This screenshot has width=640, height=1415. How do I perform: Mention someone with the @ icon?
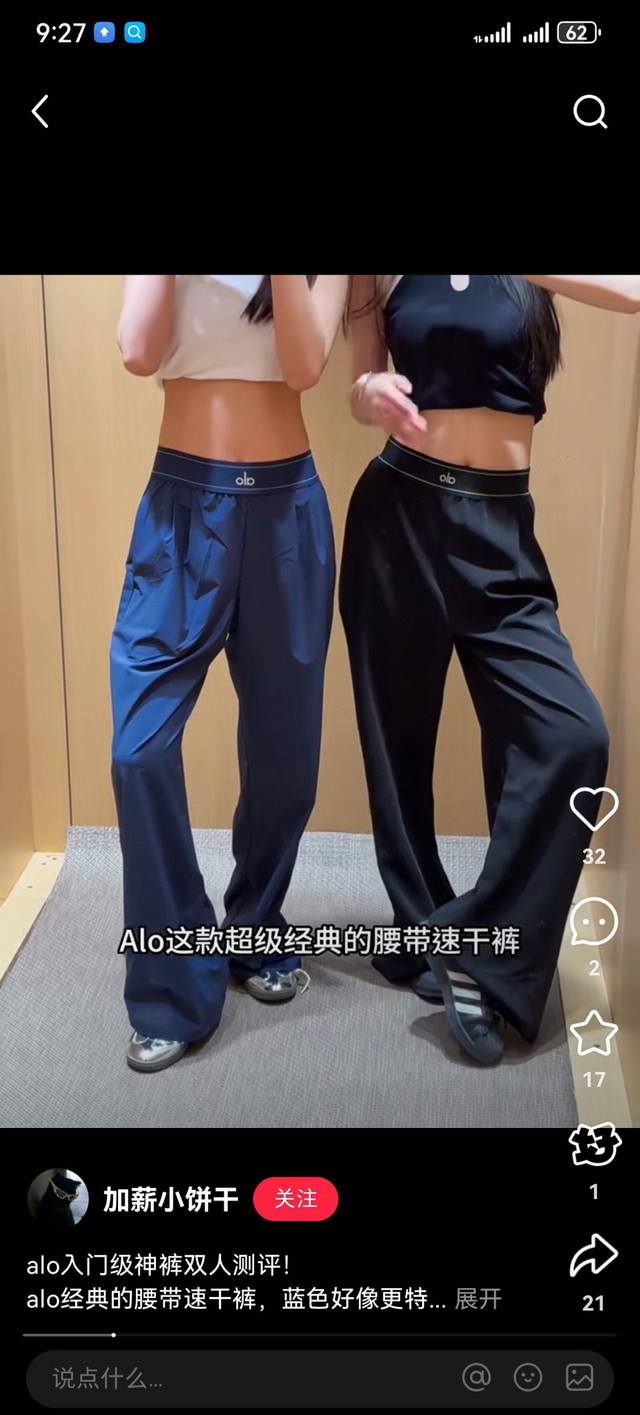(x=477, y=1378)
